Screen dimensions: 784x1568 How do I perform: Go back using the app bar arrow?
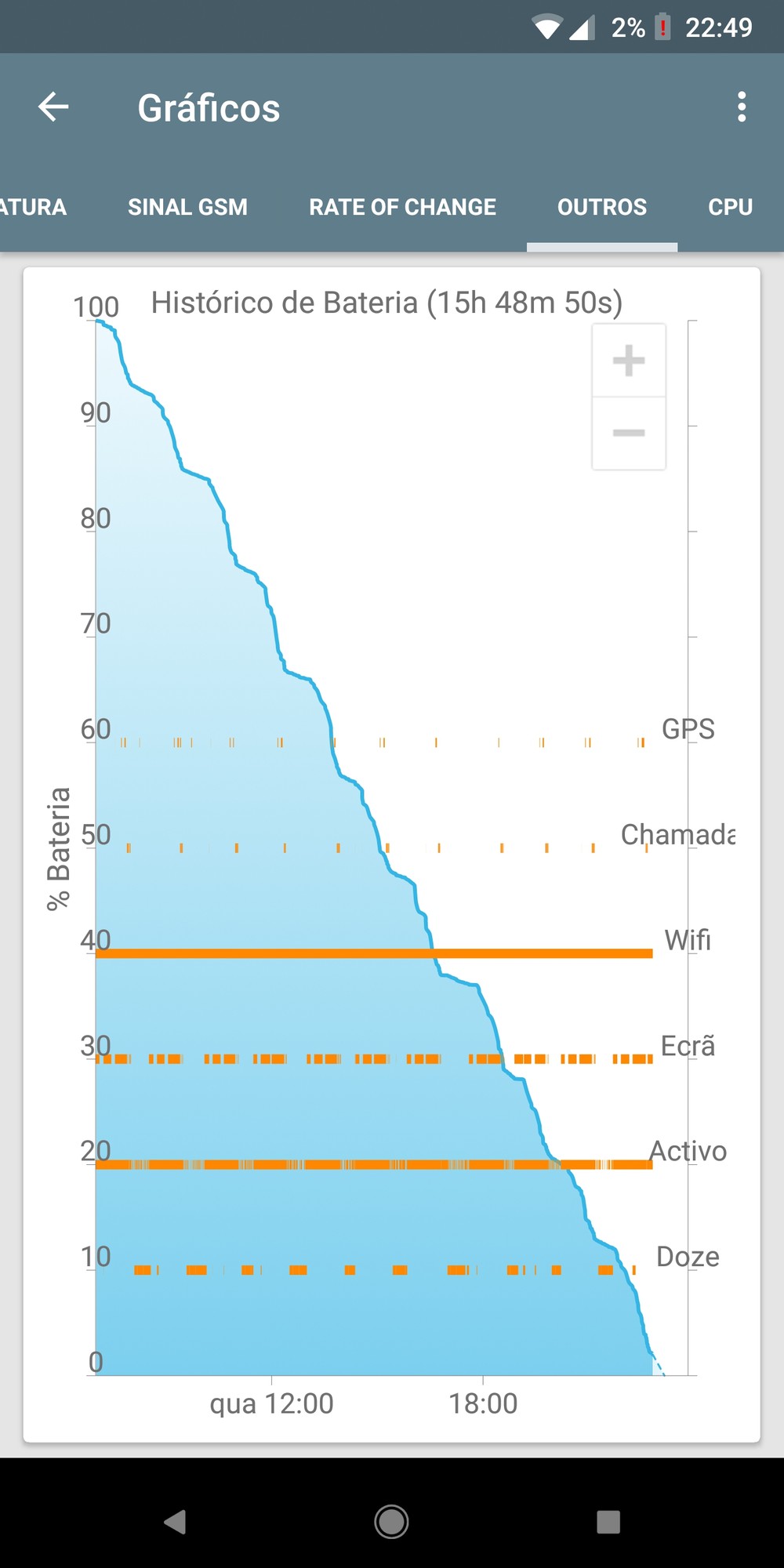point(53,107)
